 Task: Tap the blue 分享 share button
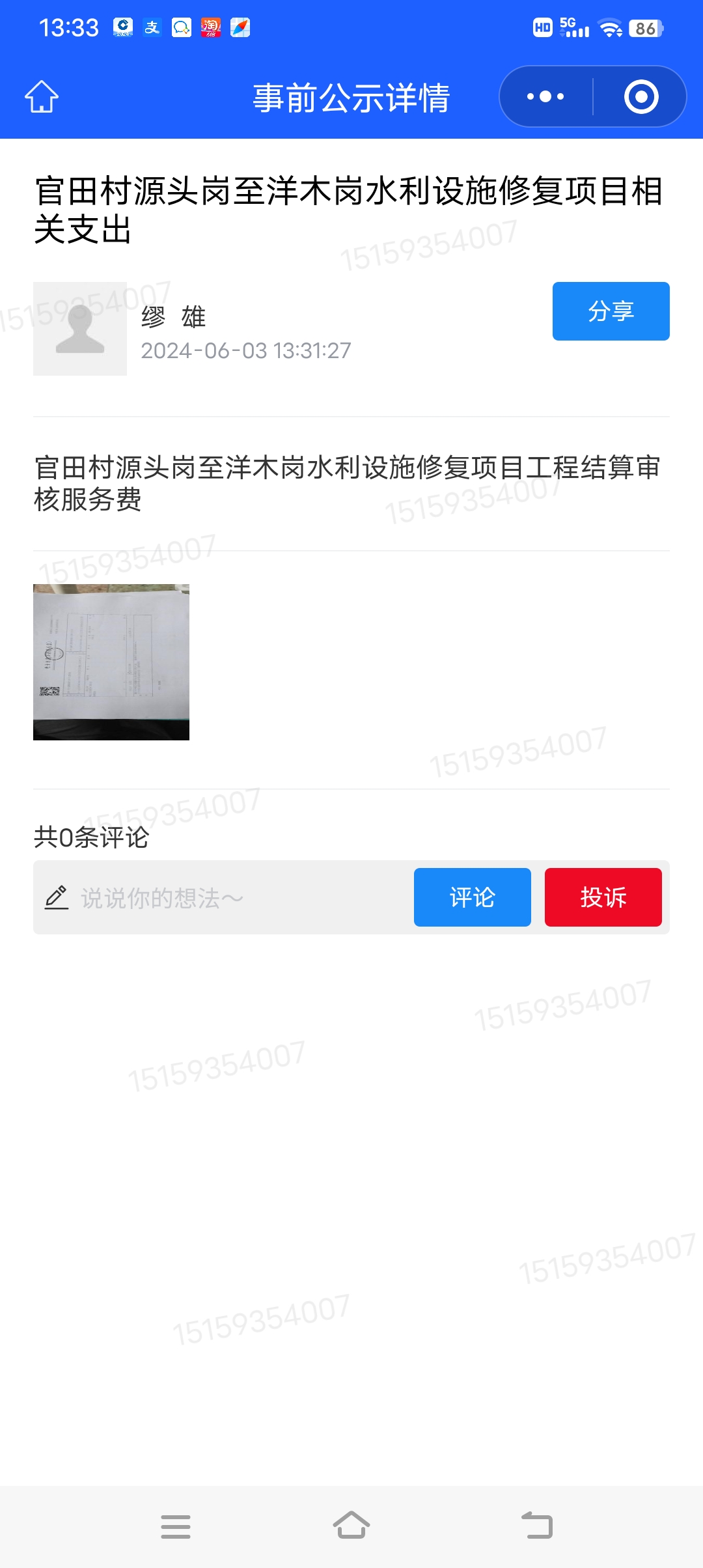point(611,311)
